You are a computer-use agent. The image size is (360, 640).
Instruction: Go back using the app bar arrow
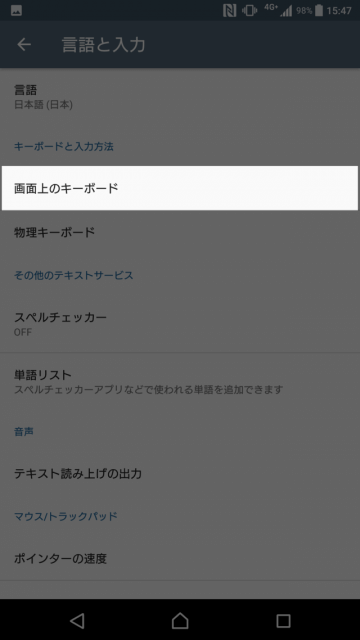(x=24, y=44)
